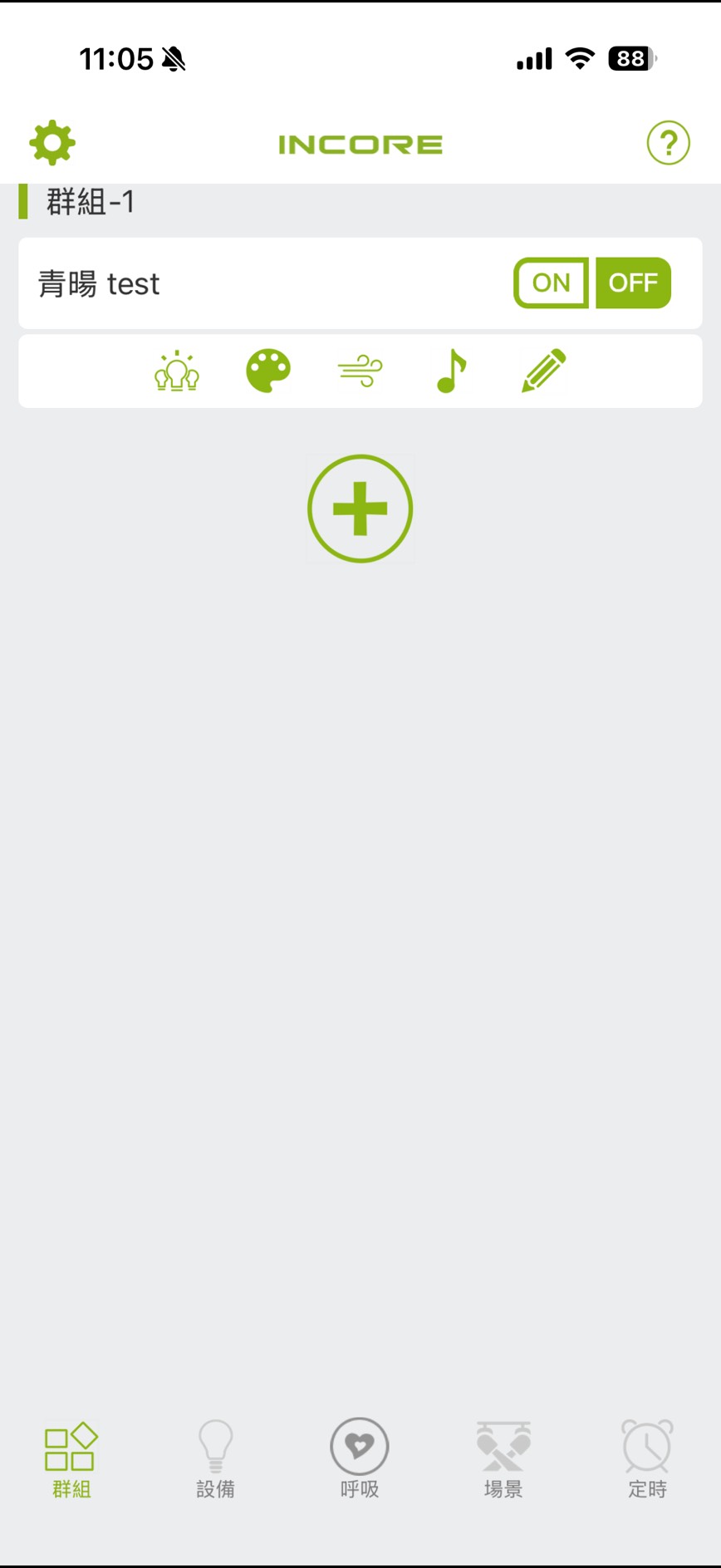
Task: Toggle power state of 青暘 test device
Action: 591,283
